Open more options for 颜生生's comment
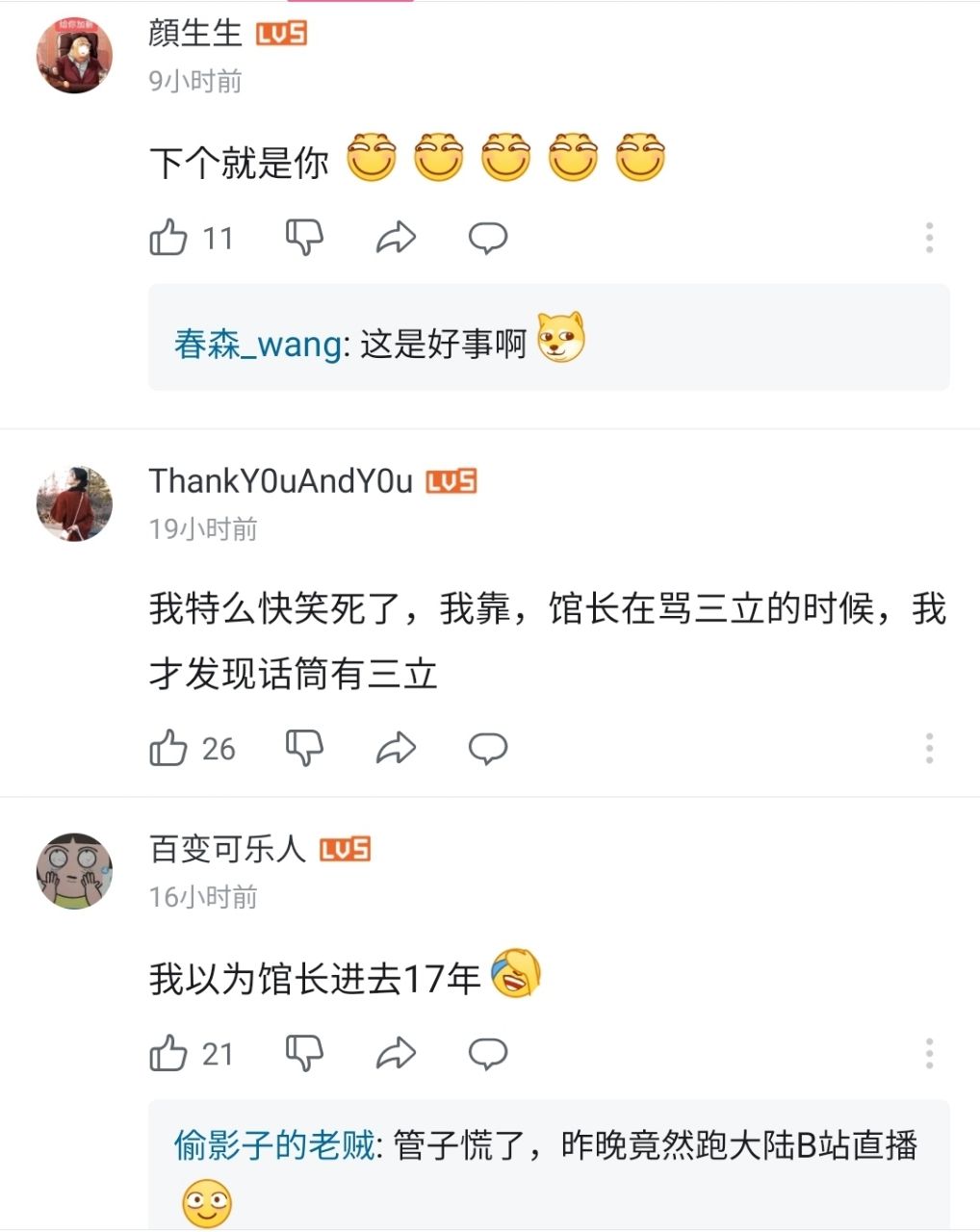The image size is (980, 1232). pyautogui.click(x=929, y=238)
